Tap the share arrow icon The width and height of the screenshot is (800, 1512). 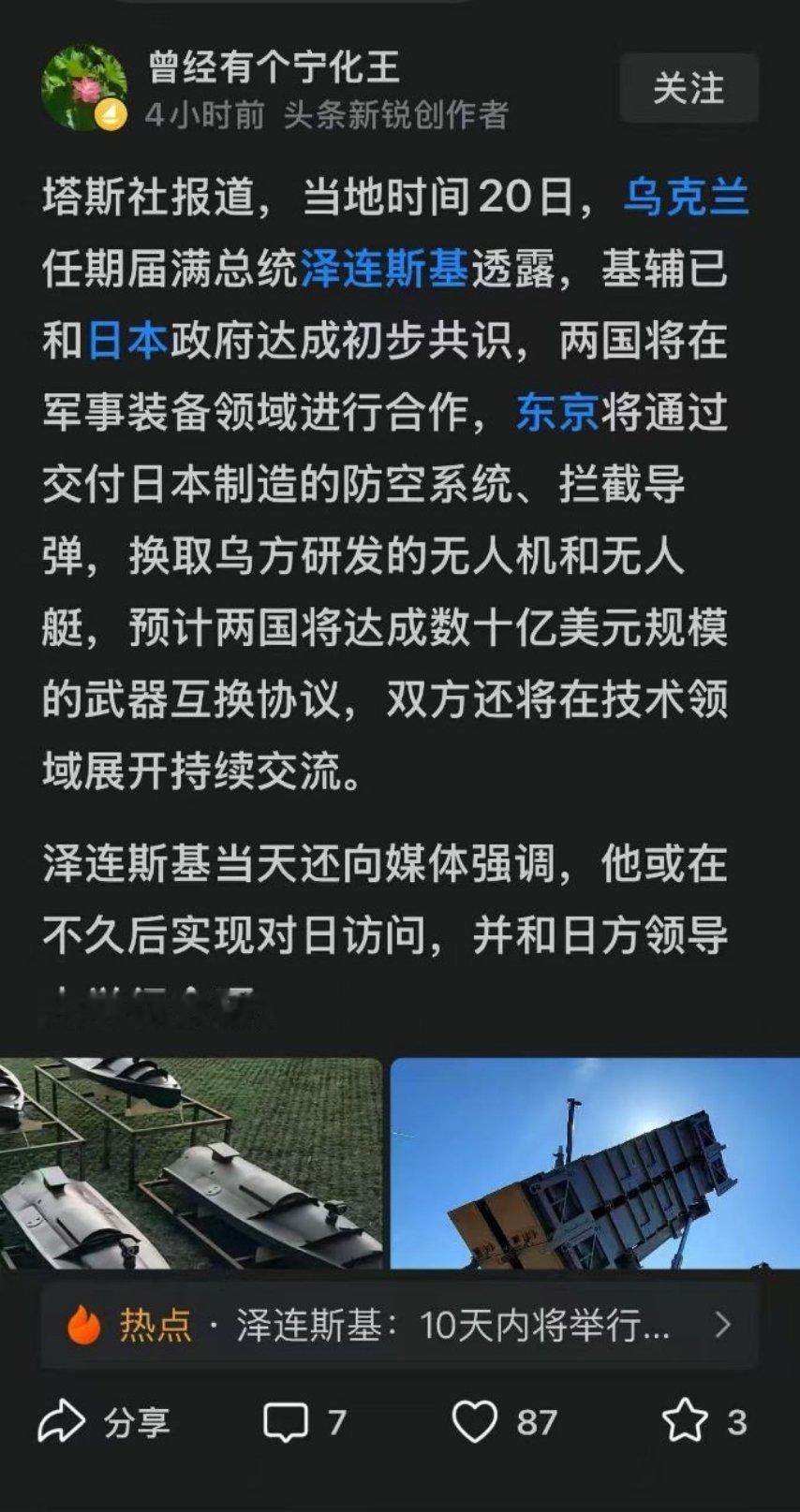(62, 1418)
